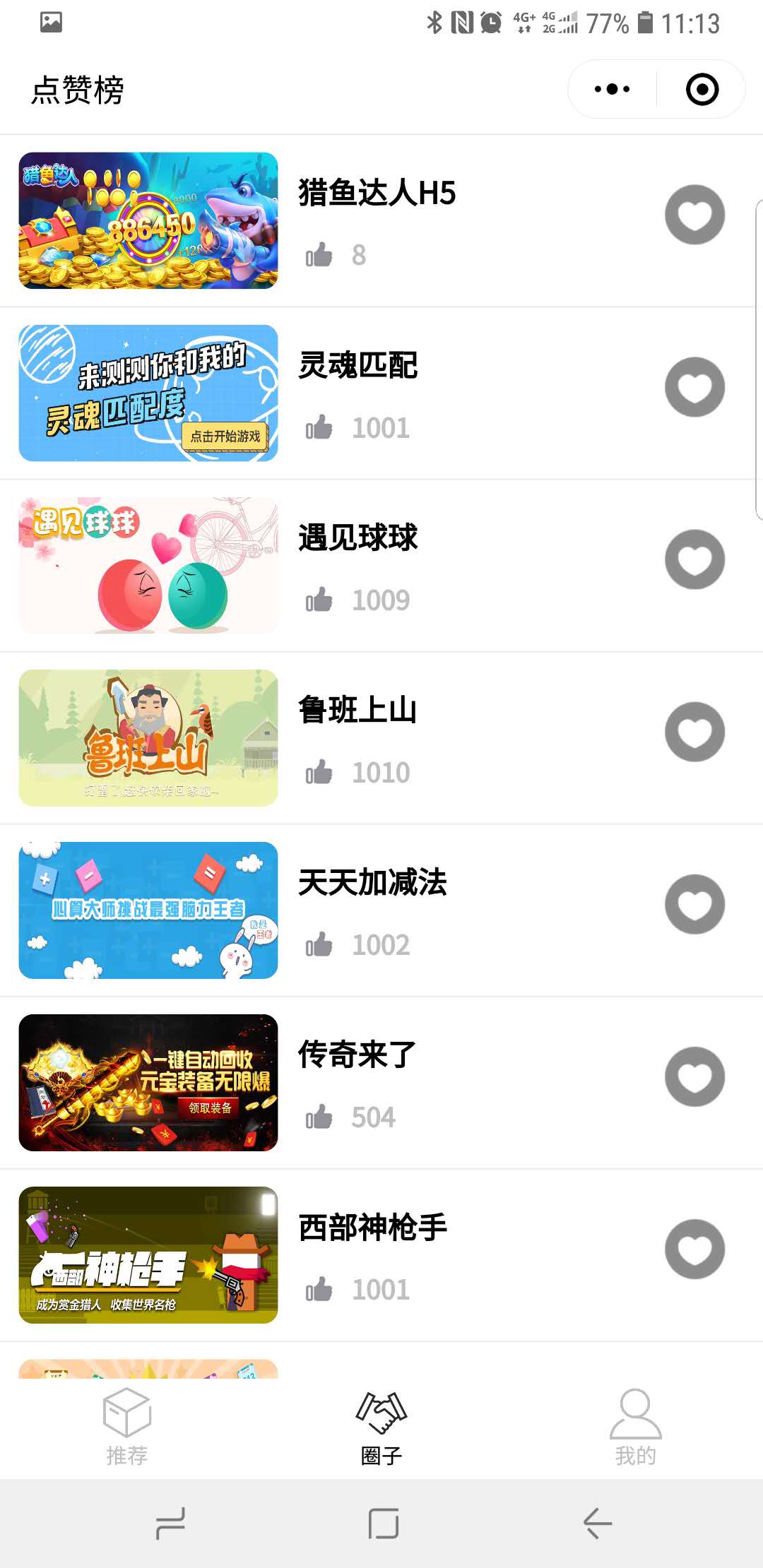
Task: Open the 灵魂匹配 game thumbnail
Action: click(148, 393)
